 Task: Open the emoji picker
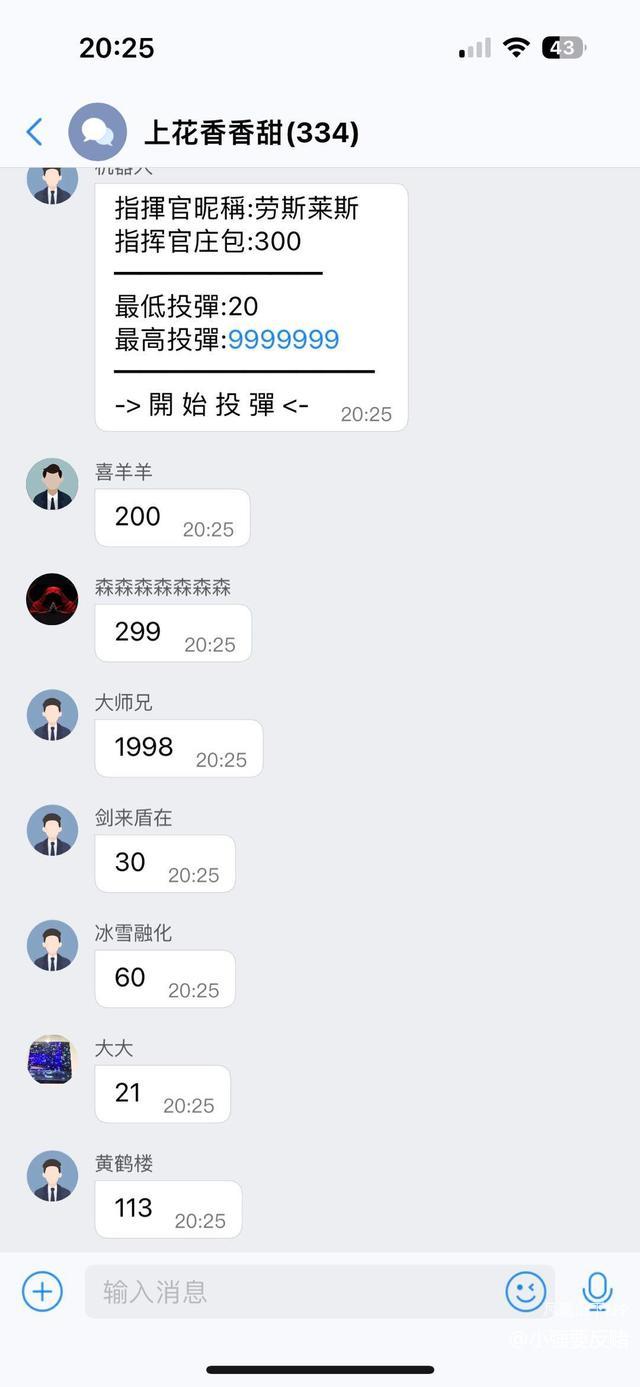pyautogui.click(x=525, y=1291)
